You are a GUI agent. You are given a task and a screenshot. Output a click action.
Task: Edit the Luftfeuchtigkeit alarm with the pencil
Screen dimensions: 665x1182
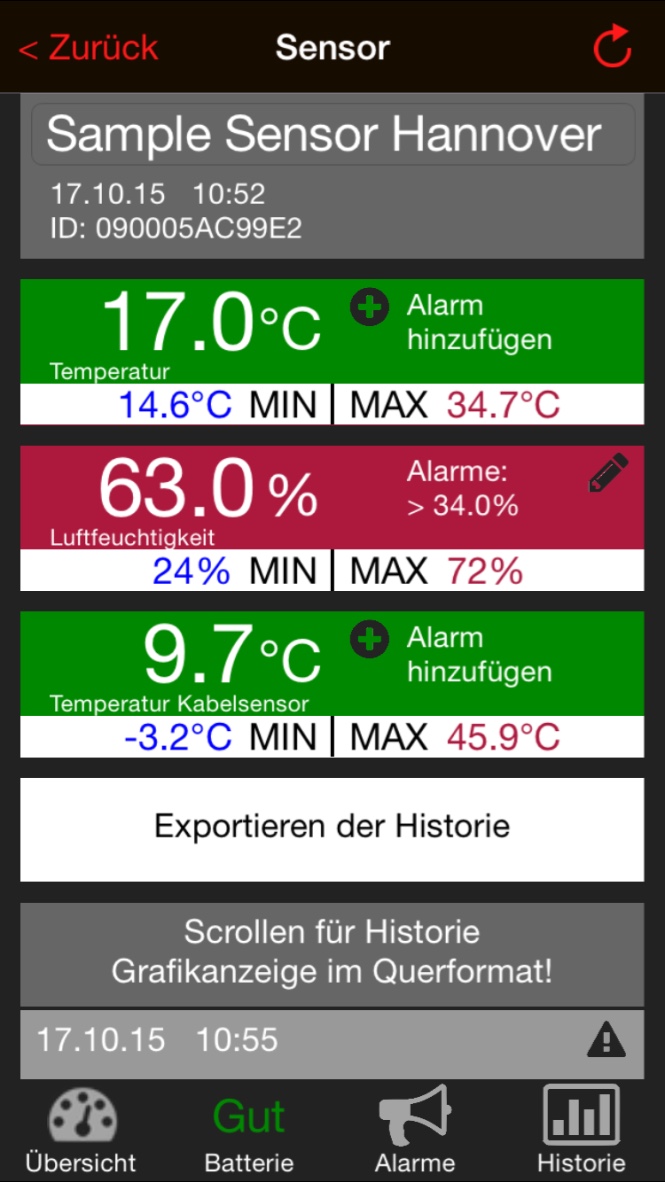pyautogui.click(x=608, y=473)
